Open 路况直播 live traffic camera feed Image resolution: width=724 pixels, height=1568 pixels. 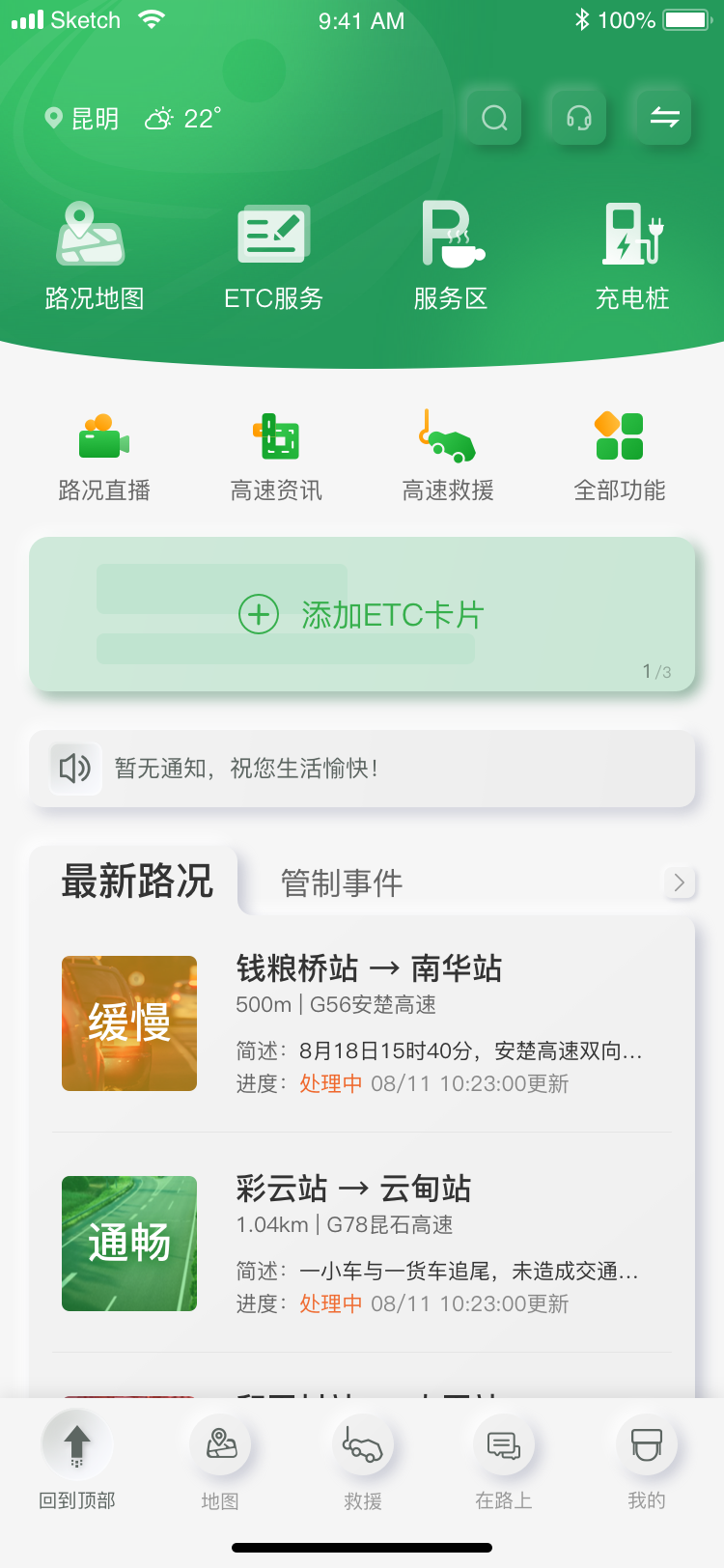click(x=104, y=454)
